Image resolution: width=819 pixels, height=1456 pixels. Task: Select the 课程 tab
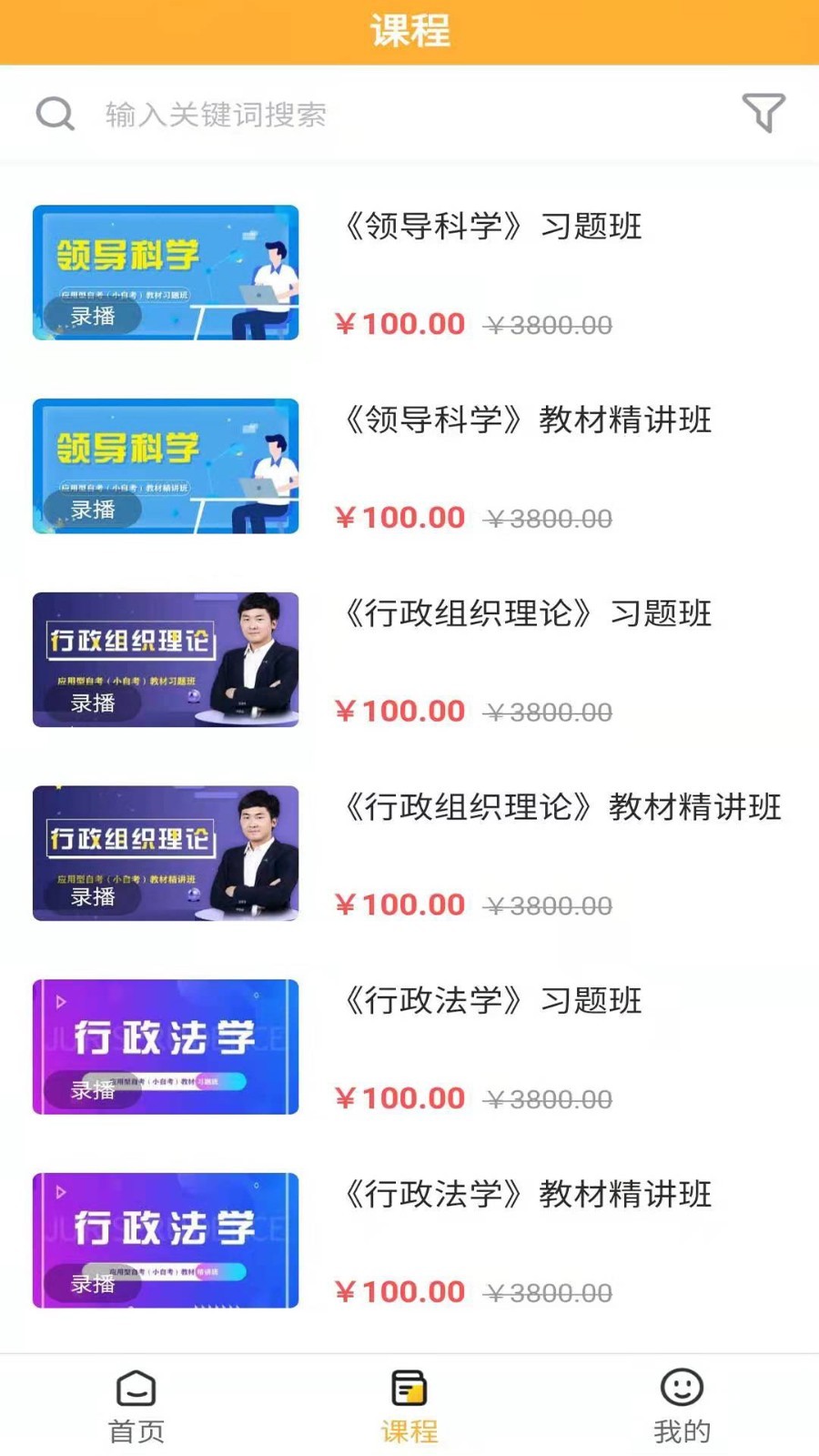pyautogui.click(x=409, y=1406)
